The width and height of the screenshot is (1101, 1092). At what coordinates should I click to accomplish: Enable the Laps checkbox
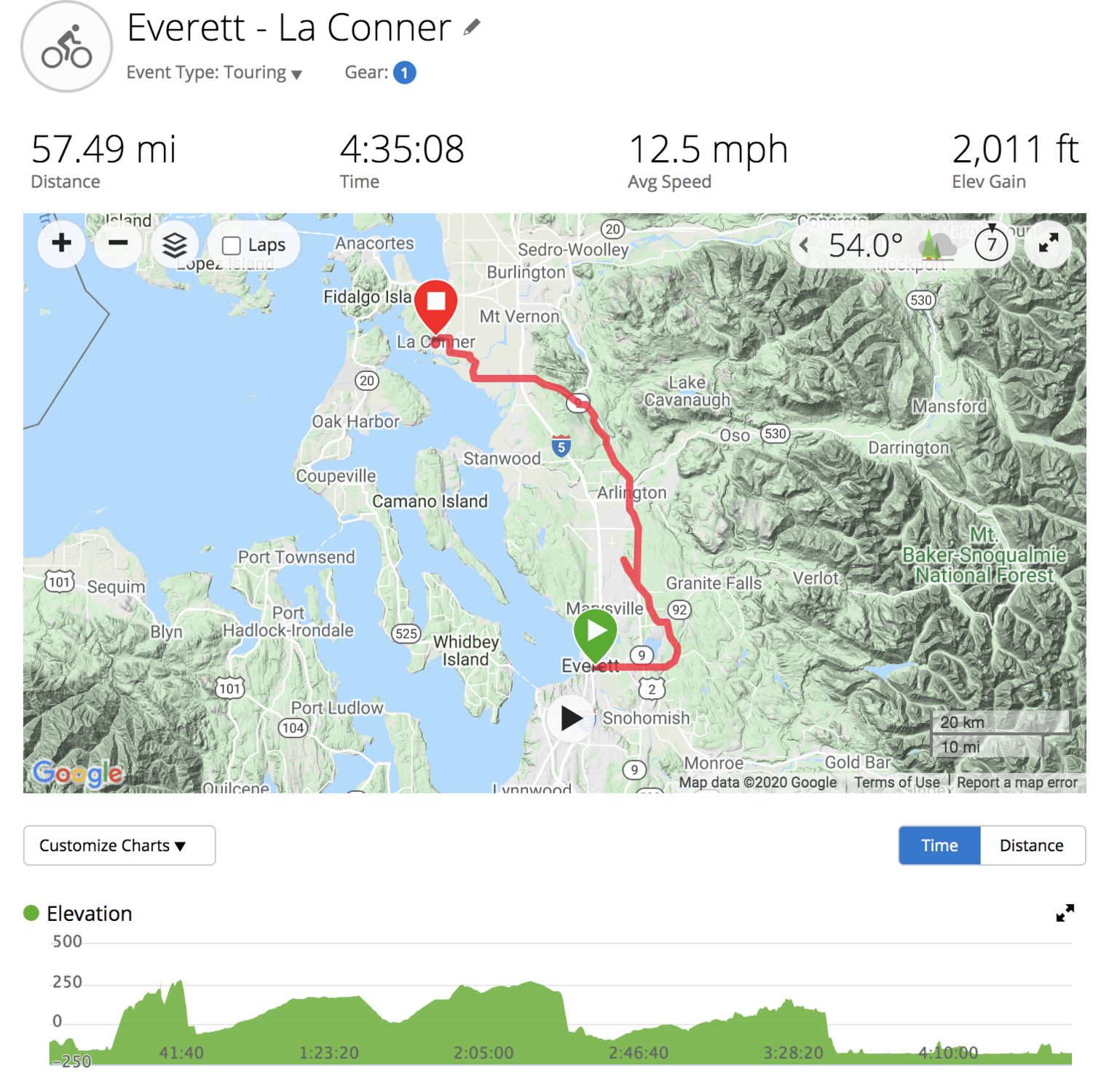coord(232,246)
